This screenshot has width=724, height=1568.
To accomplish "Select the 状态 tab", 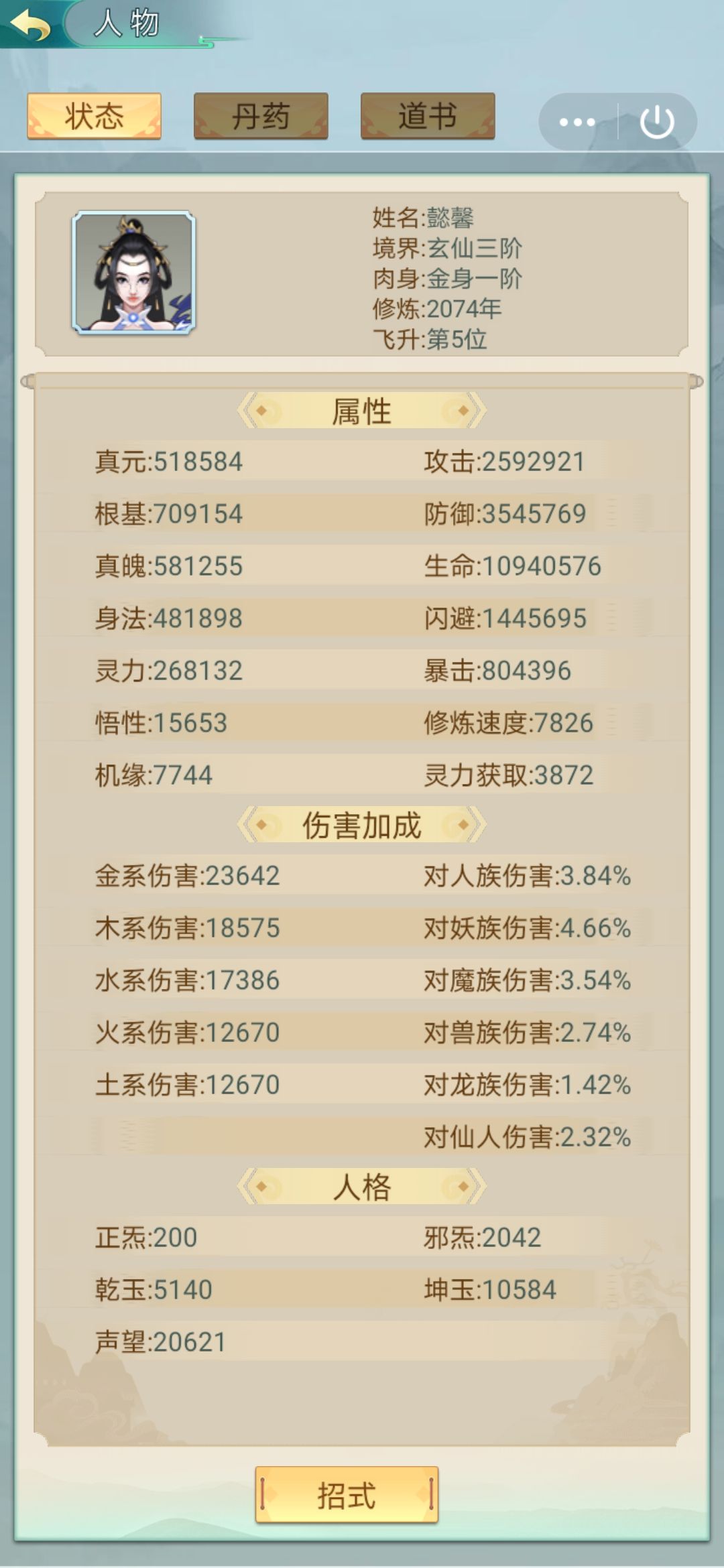I will (94, 117).
